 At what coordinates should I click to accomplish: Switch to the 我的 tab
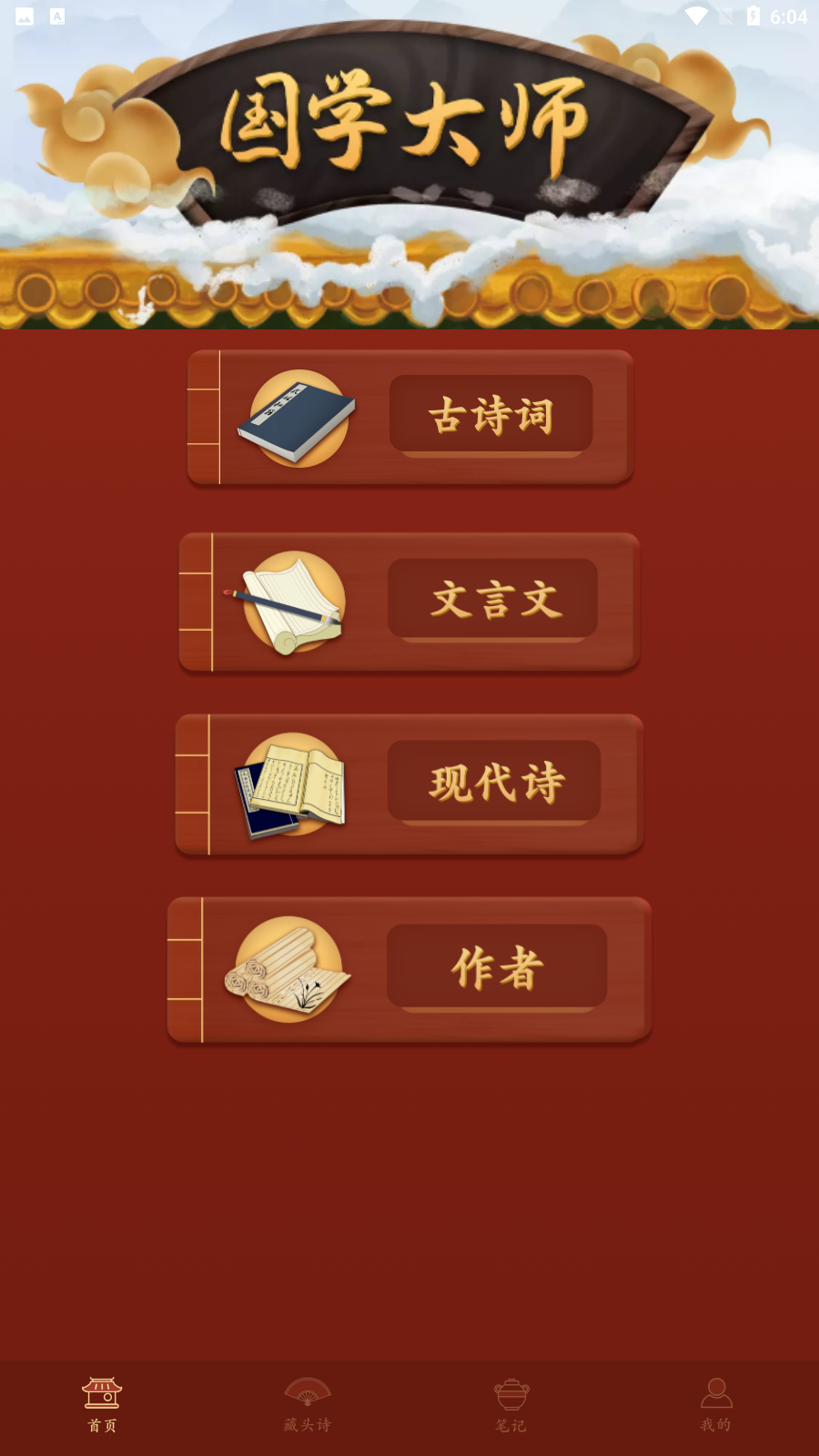[716, 1405]
